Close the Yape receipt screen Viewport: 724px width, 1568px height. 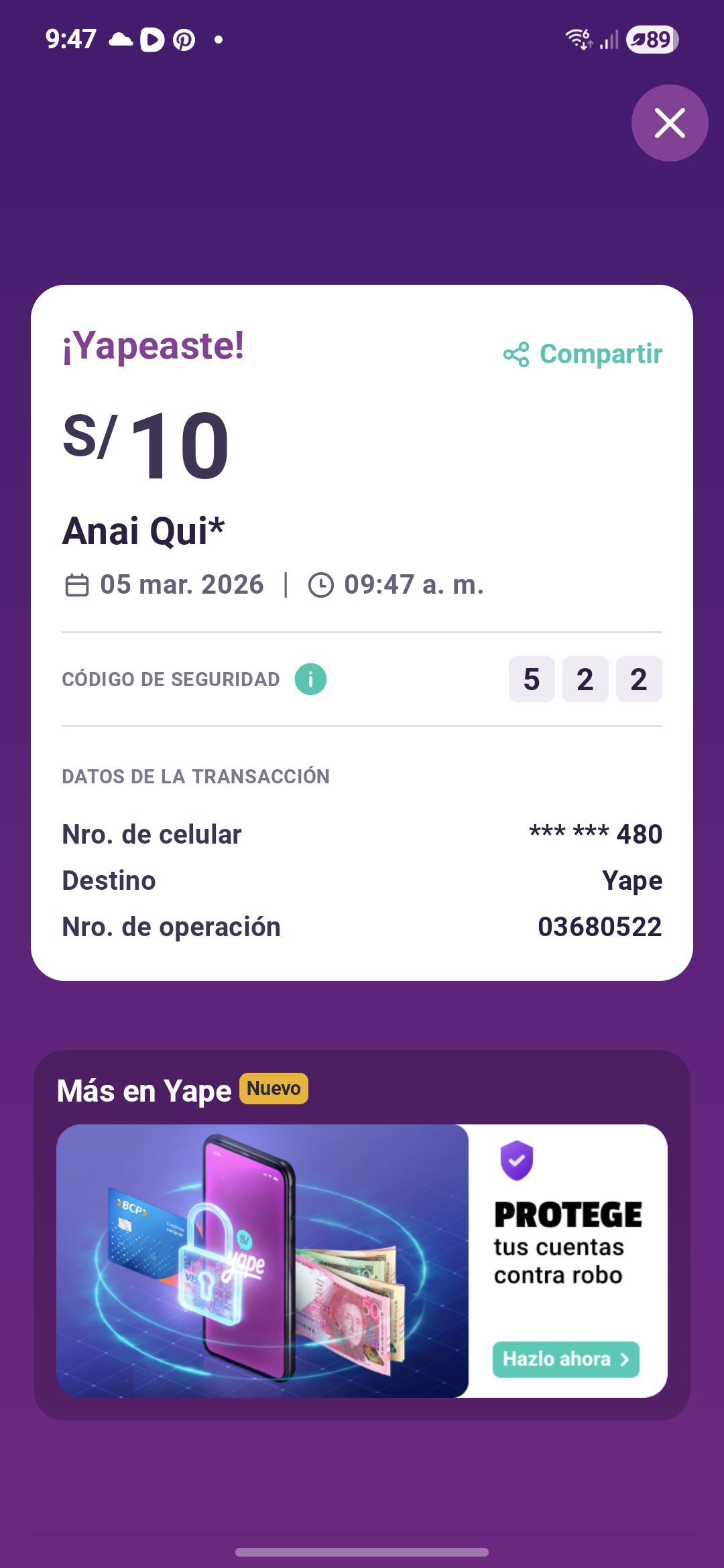[x=669, y=123]
